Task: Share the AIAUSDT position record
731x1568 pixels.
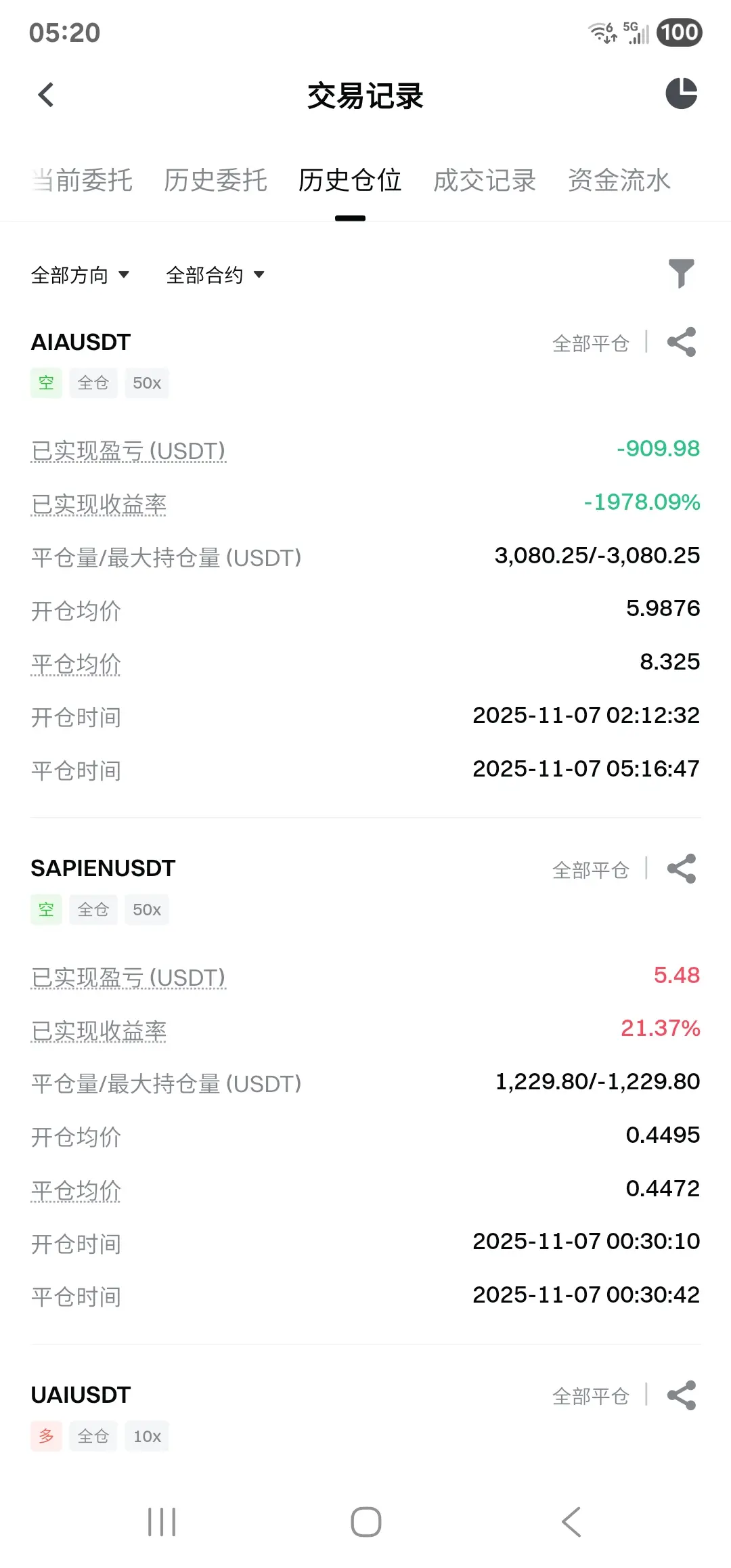Action: pyautogui.click(x=681, y=342)
